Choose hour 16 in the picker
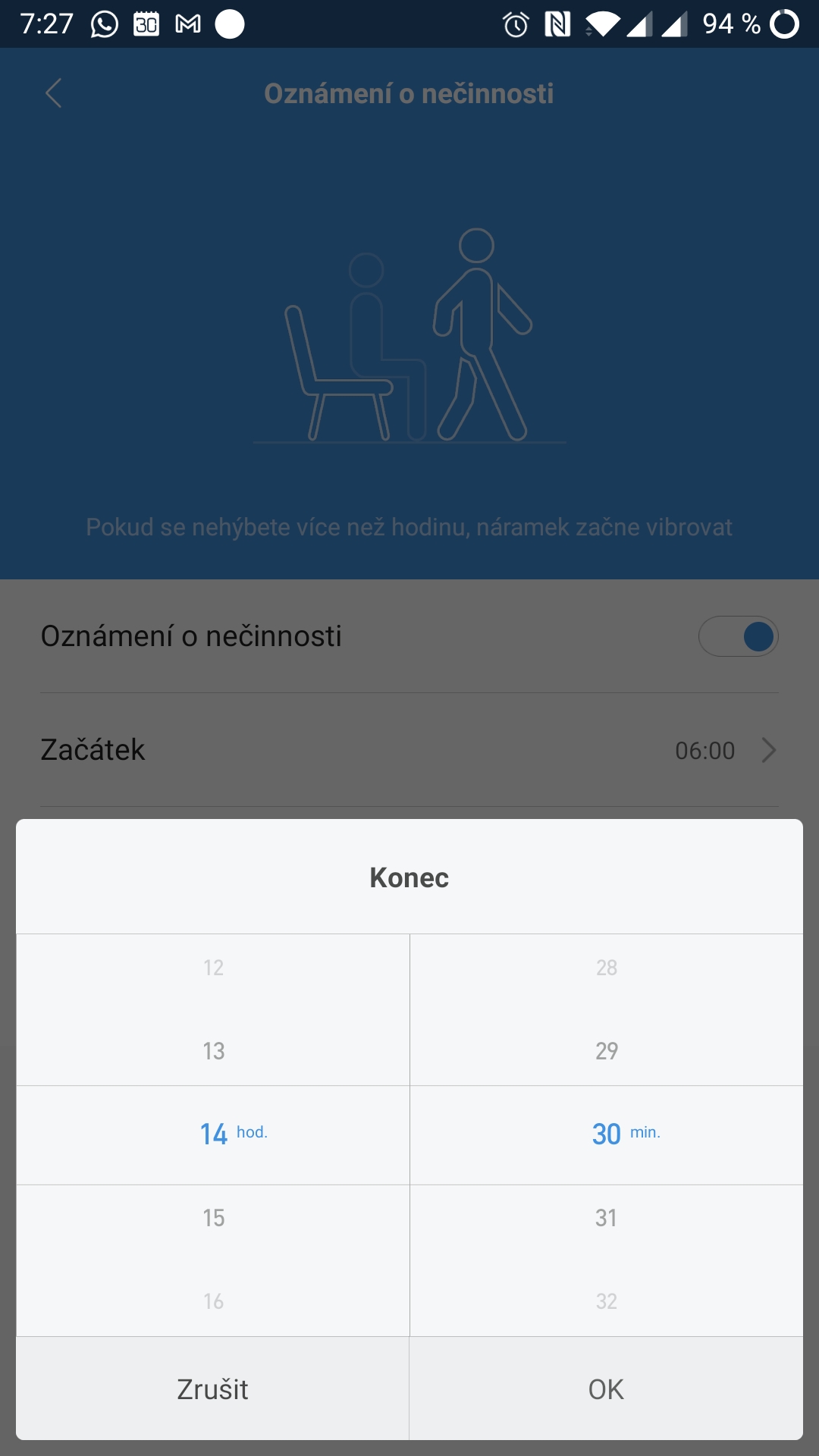Image resolution: width=819 pixels, height=1456 pixels. tap(214, 1301)
